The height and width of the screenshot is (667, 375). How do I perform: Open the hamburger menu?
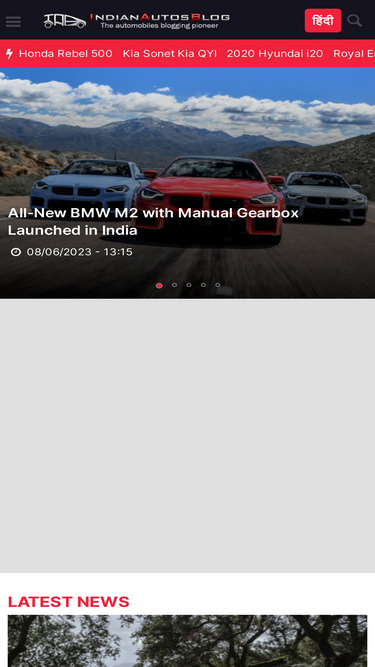point(13,21)
